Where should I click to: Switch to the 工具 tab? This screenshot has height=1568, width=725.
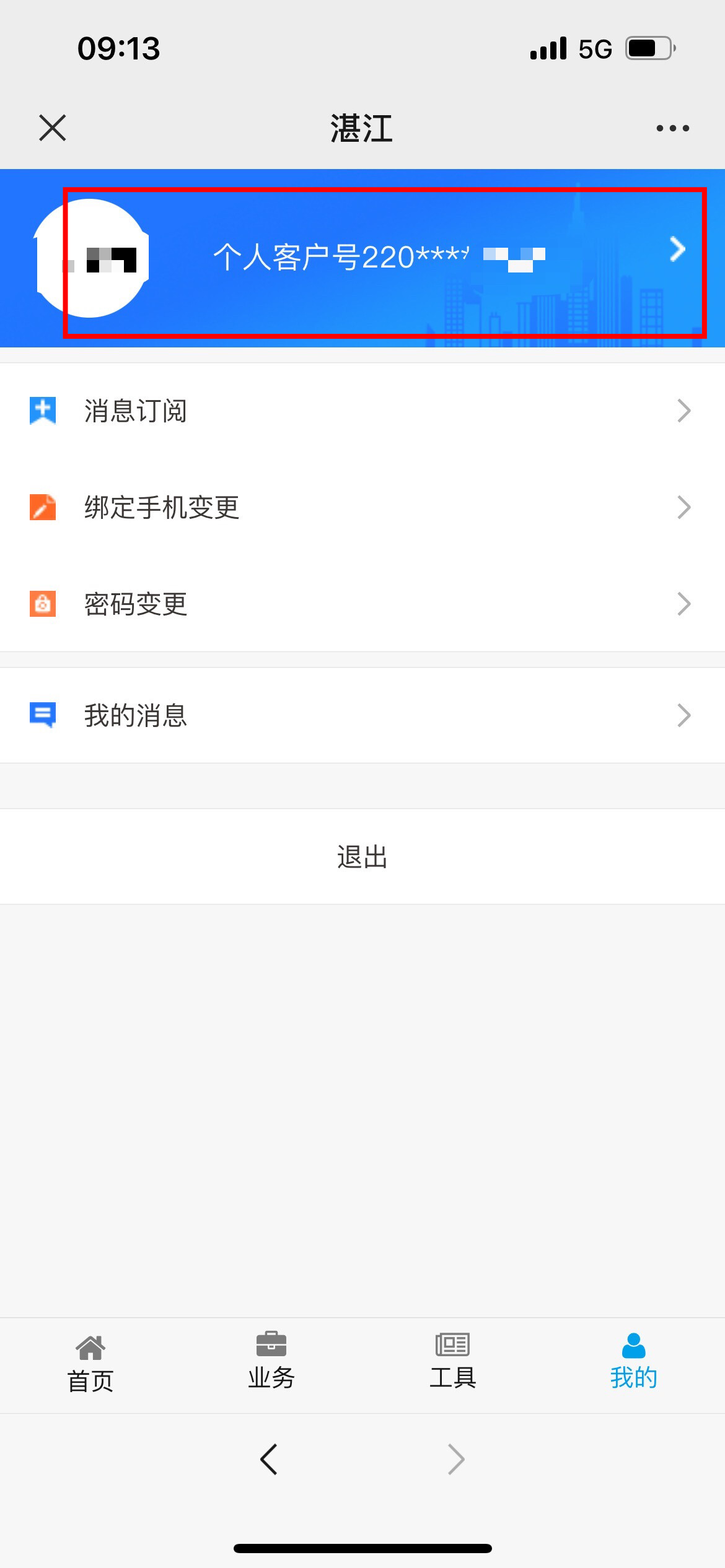pos(453,1361)
